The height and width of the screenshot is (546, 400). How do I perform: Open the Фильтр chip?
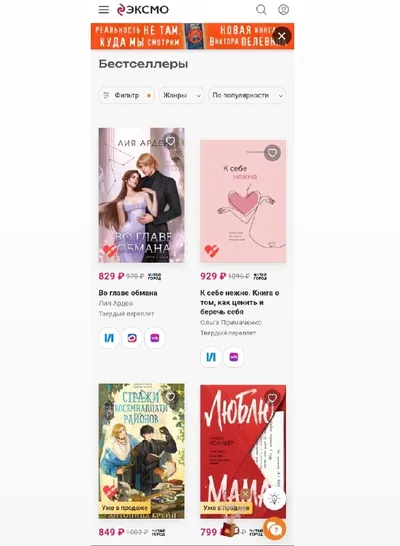tap(127, 95)
